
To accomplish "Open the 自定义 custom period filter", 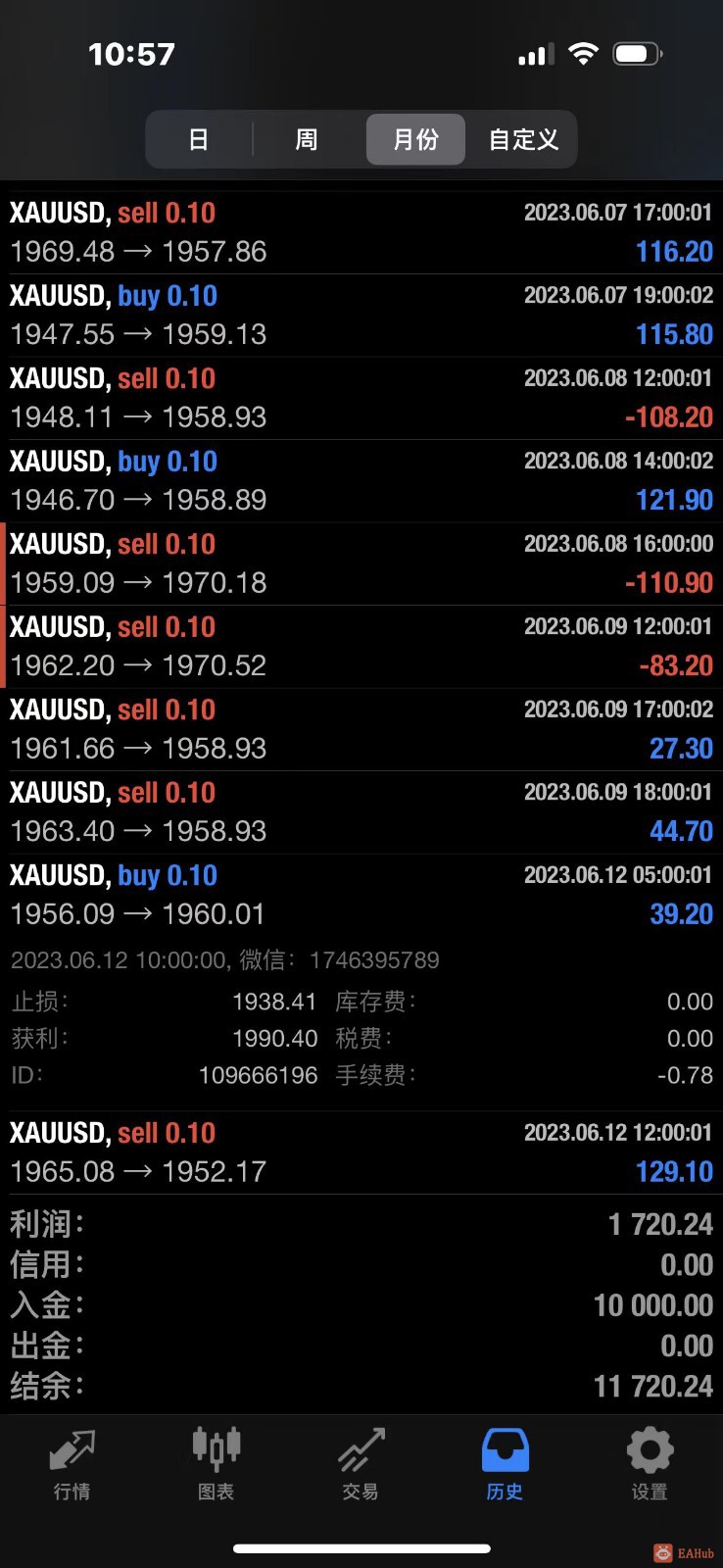I will coord(523,139).
